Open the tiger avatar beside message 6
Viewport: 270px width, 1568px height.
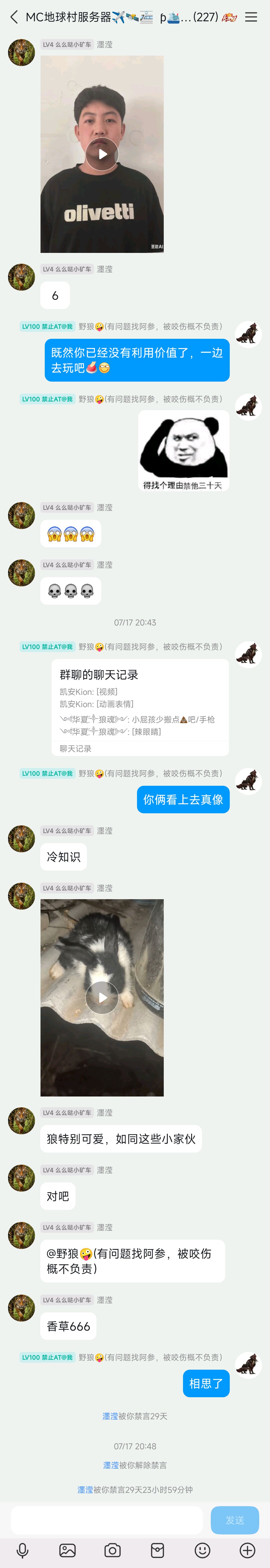click(x=21, y=277)
